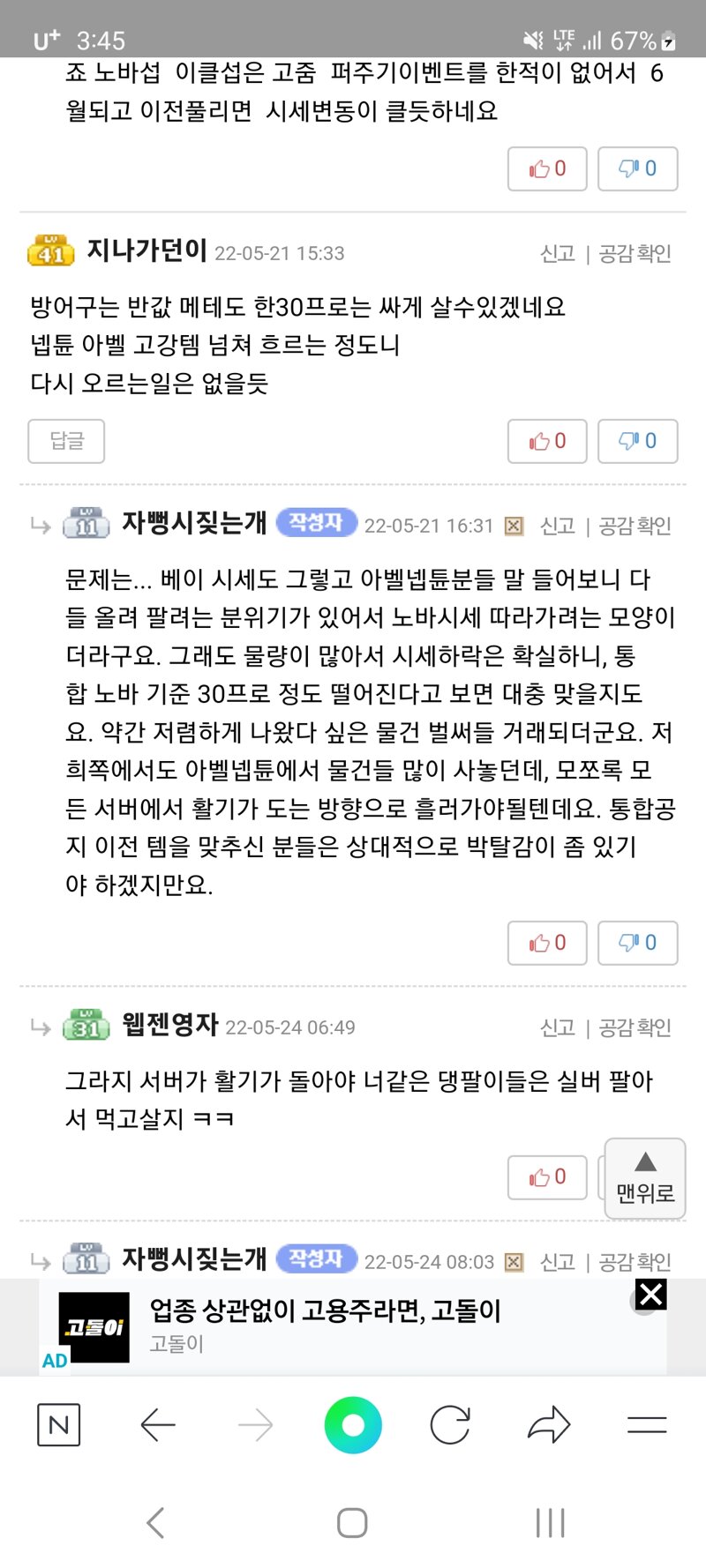Image resolution: width=706 pixels, height=1568 pixels.
Task: Like 지나가던이's comment
Action: pyautogui.click(x=547, y=441)
